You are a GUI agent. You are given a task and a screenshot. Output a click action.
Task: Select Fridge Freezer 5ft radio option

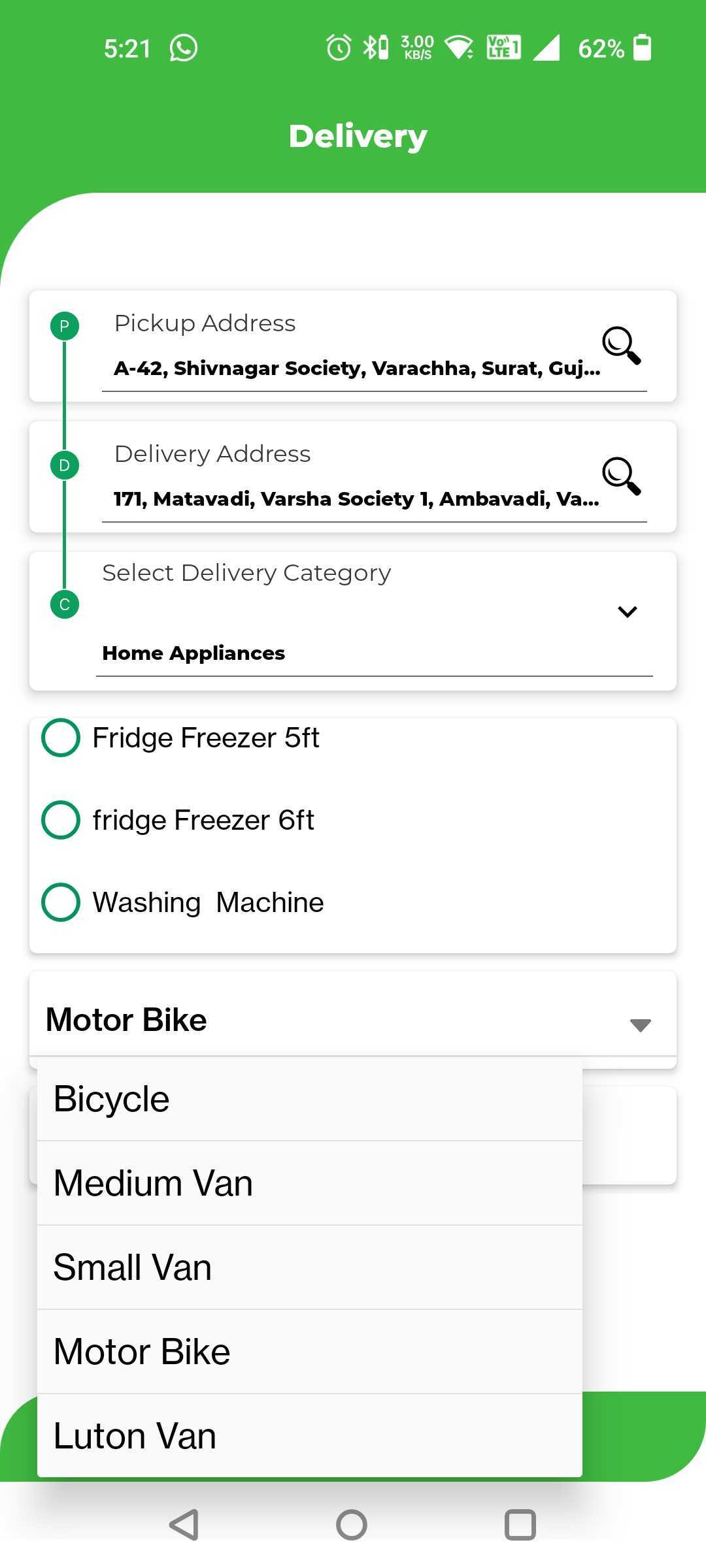click(x=180, y=738)
